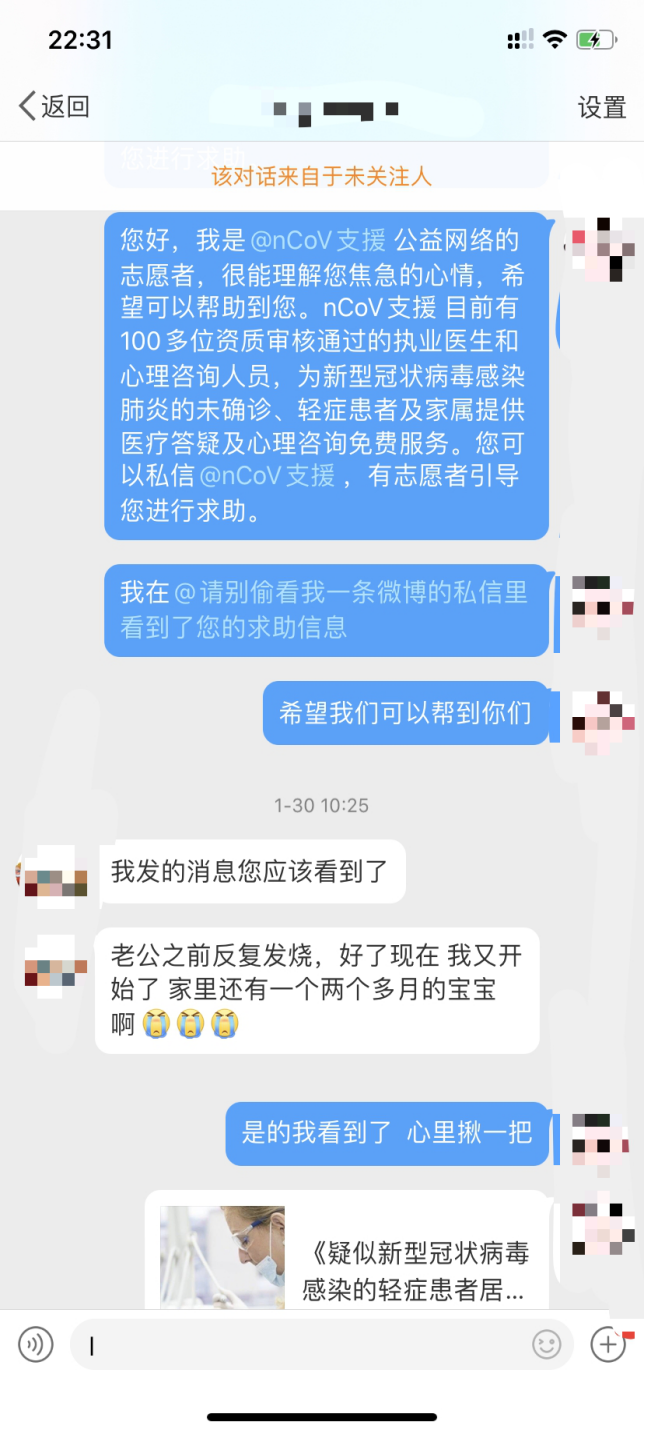
Task: Open 设置 for this chat
Action: click(601, 107)
